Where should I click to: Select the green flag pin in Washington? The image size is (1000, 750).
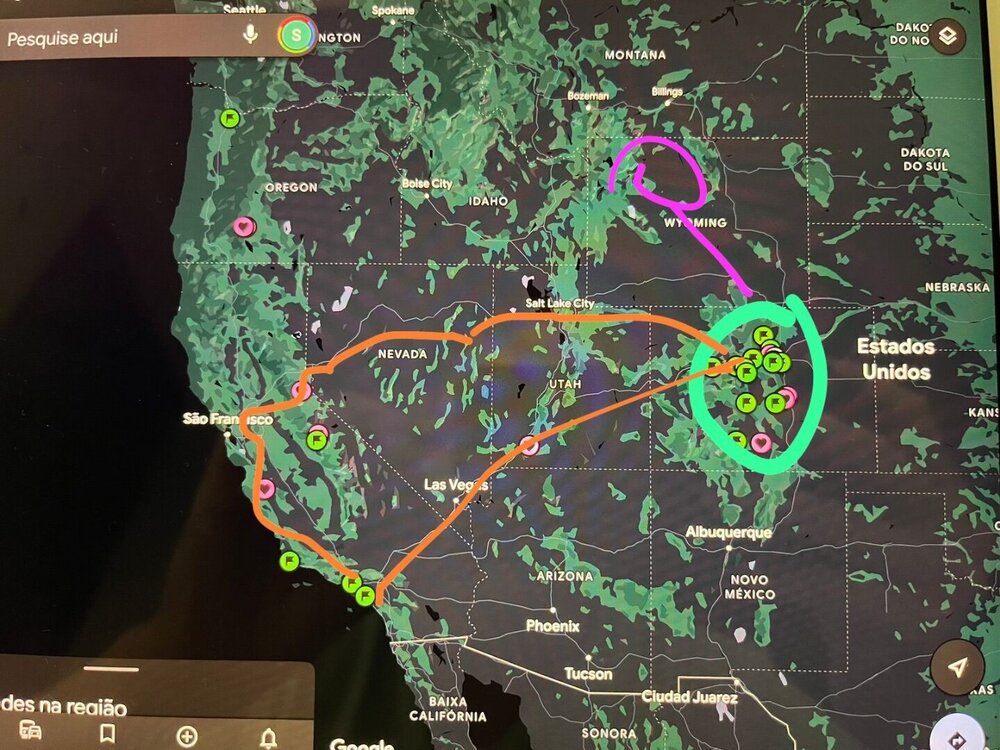[x=231, y=118]
